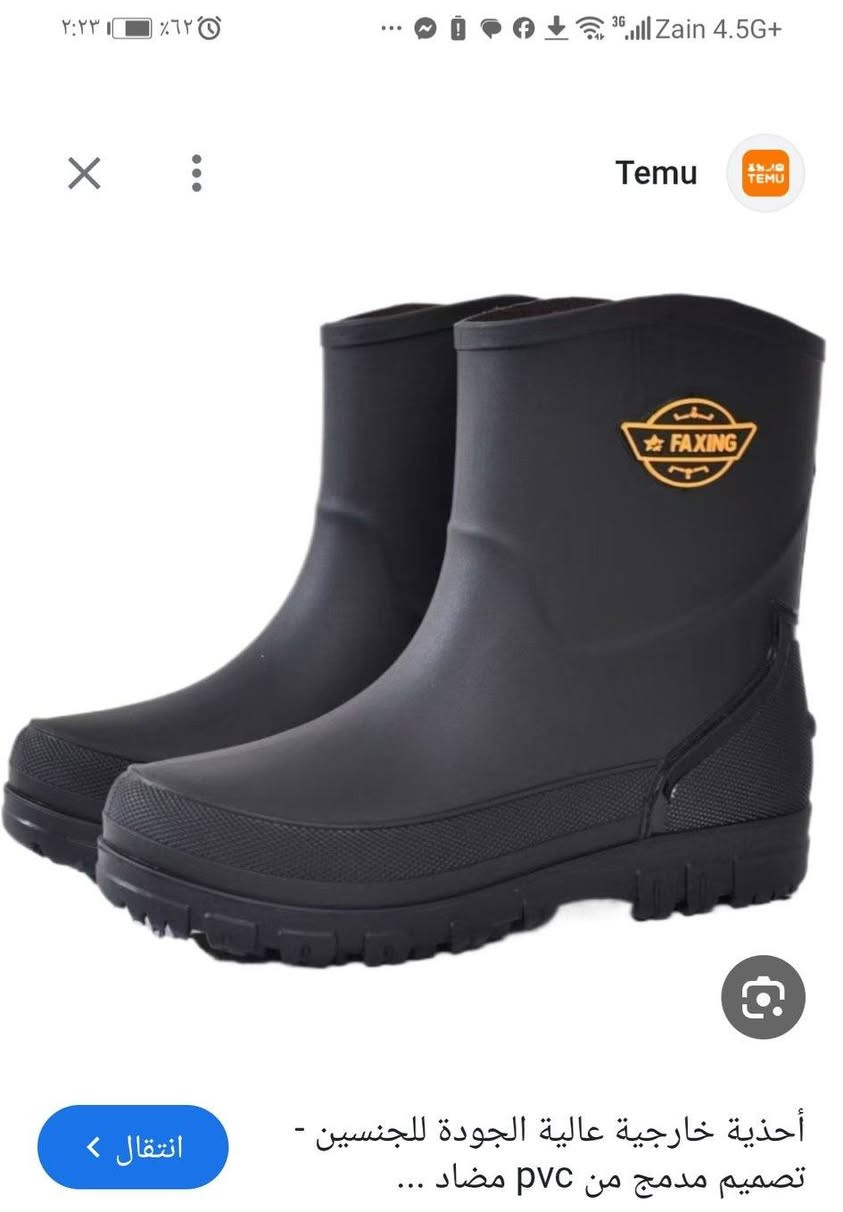
Task: Close the image viewer
Action: point(84,174)
